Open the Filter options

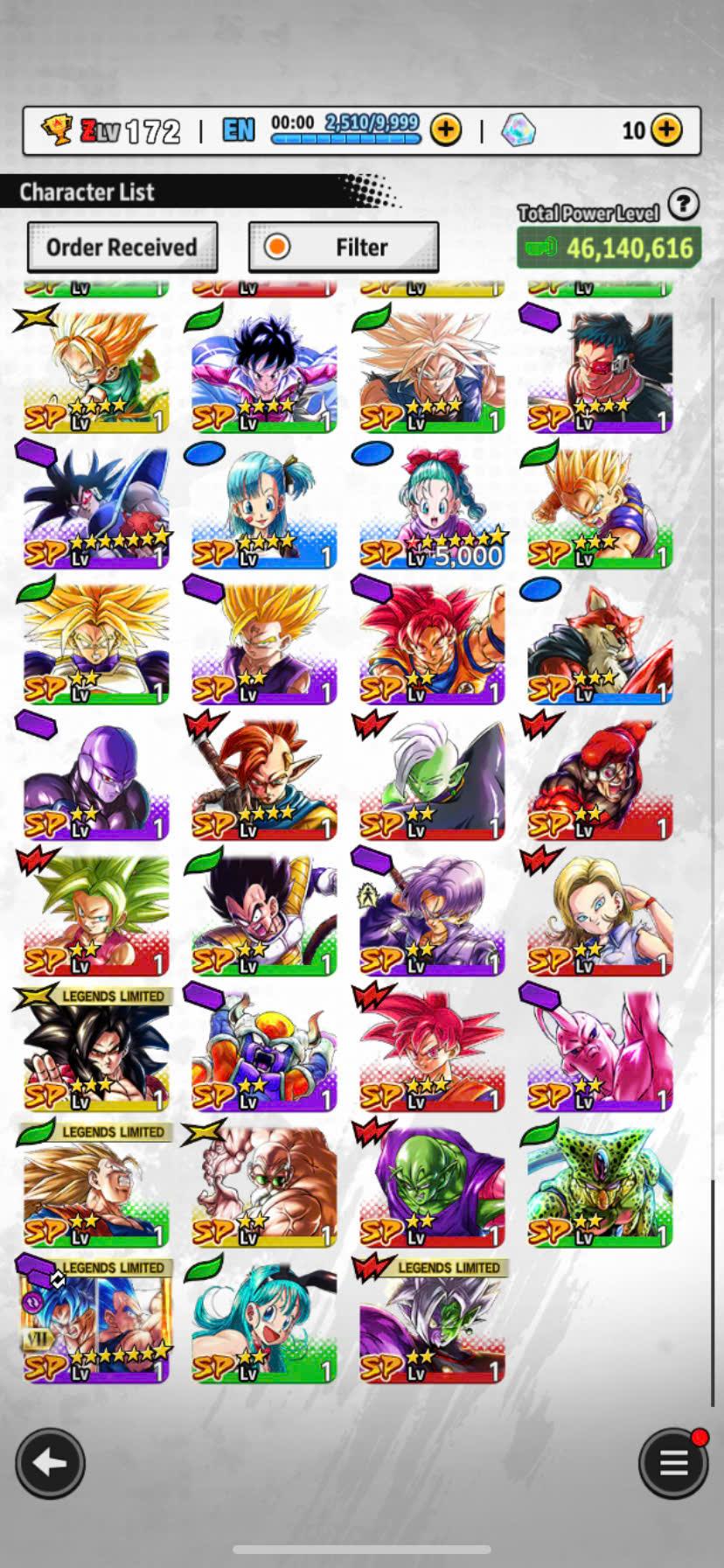(x=344, y=248)
